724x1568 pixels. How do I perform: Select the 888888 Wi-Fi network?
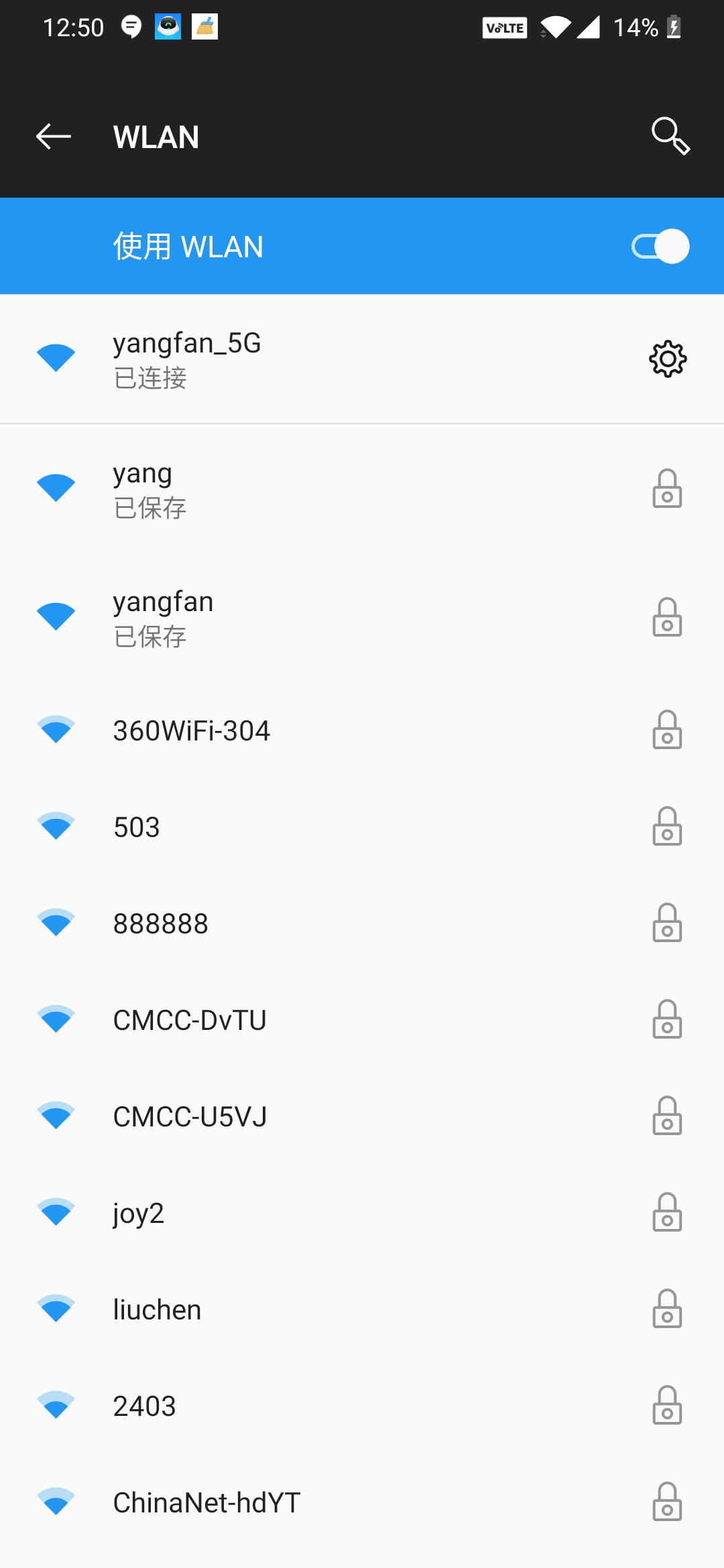point(335,923)
